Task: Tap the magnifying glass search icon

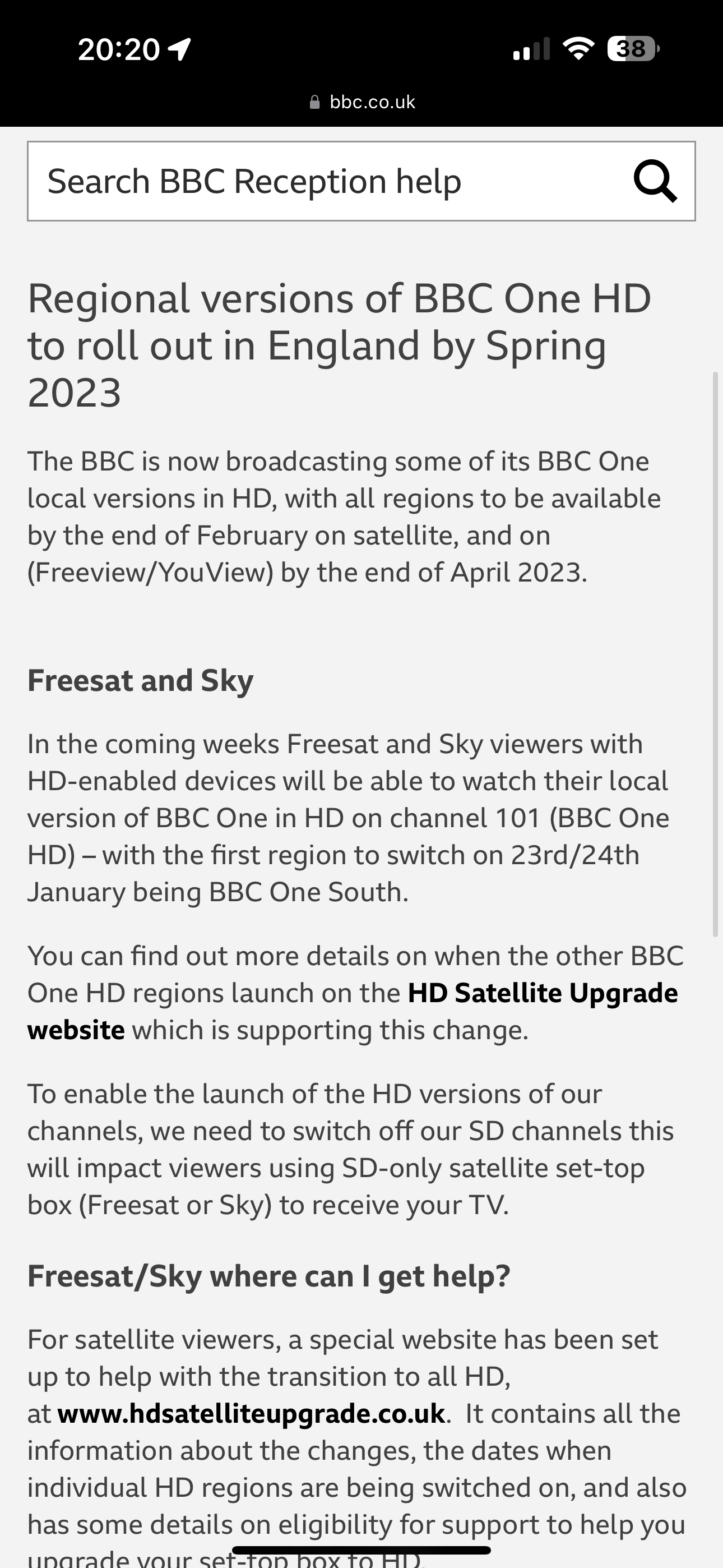Action: coord(655,181)
